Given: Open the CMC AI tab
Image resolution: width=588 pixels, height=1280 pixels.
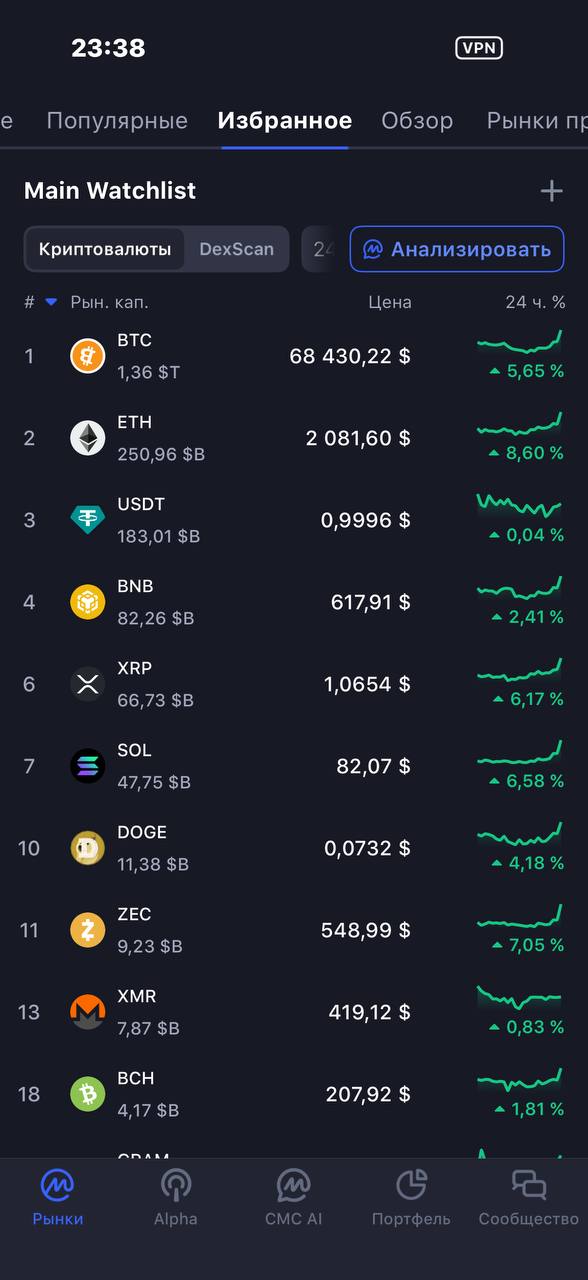Looking at the screenshot, I should [293, 1198].
